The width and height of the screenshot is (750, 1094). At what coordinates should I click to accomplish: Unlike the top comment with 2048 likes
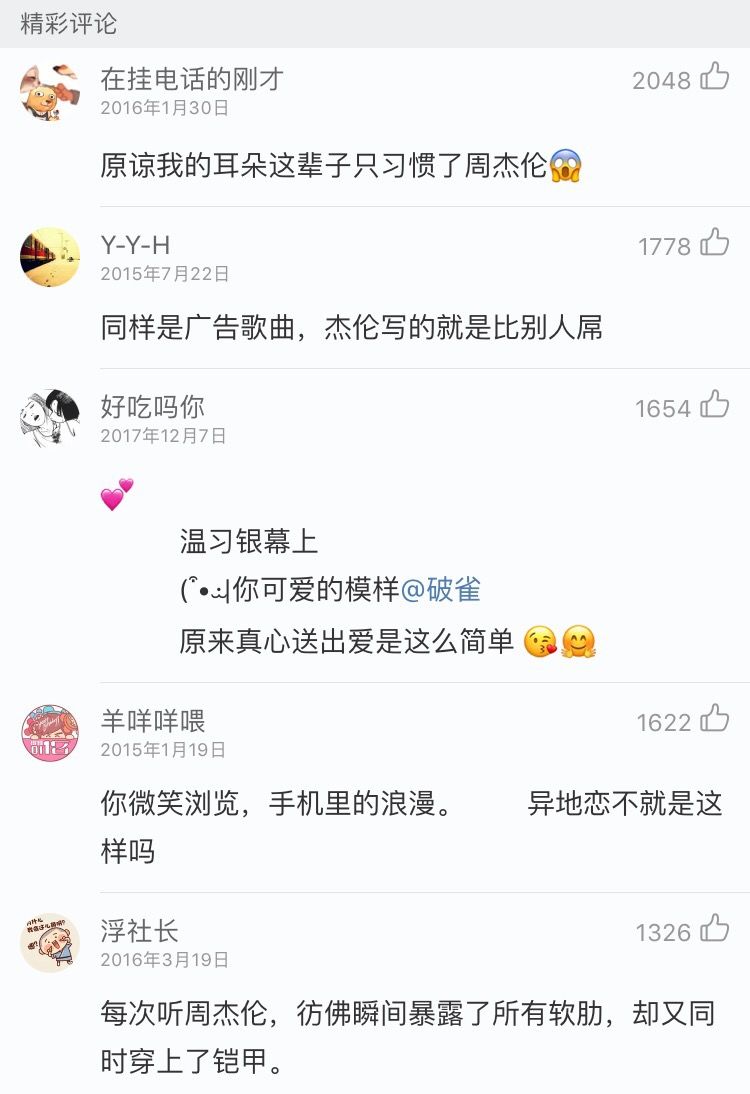click(715, 79)
